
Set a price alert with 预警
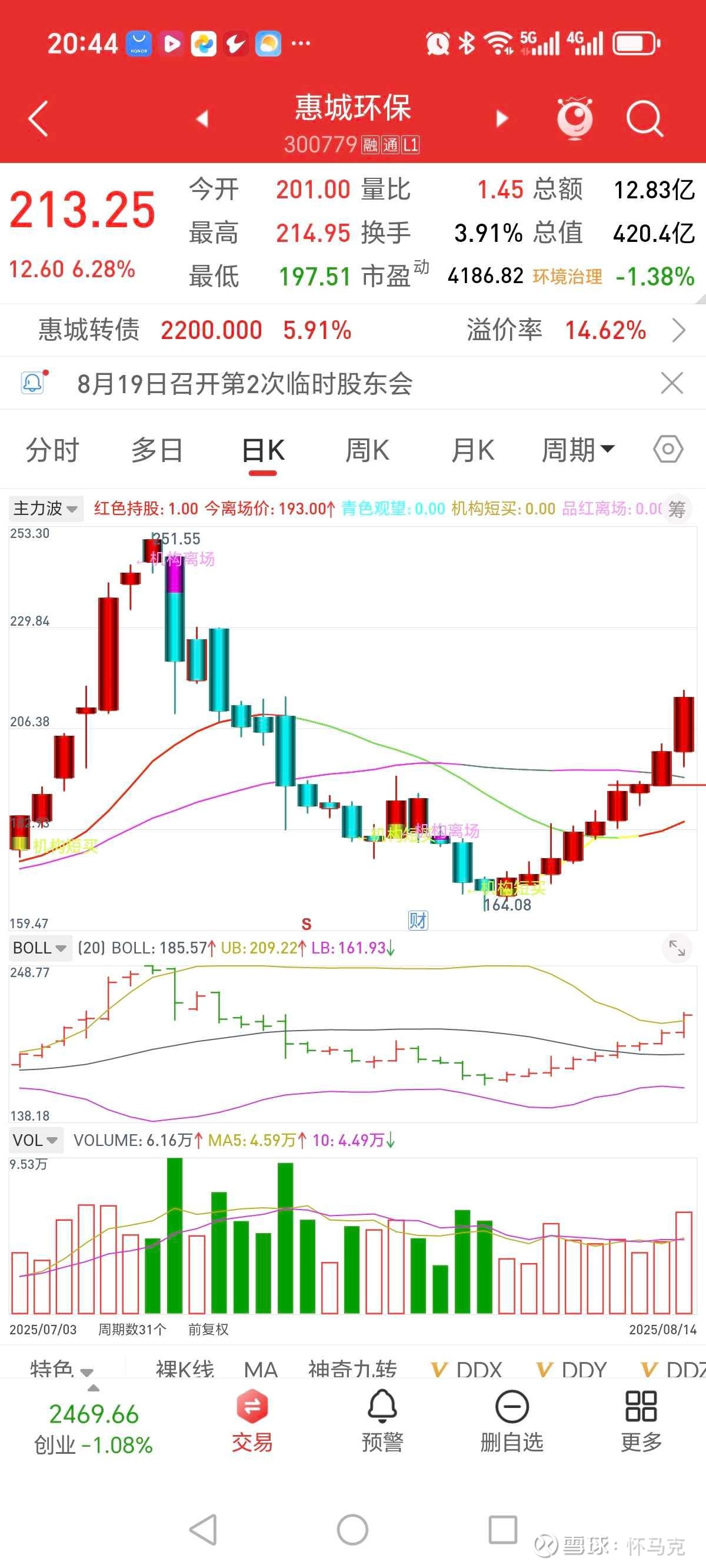(382, 1421)
